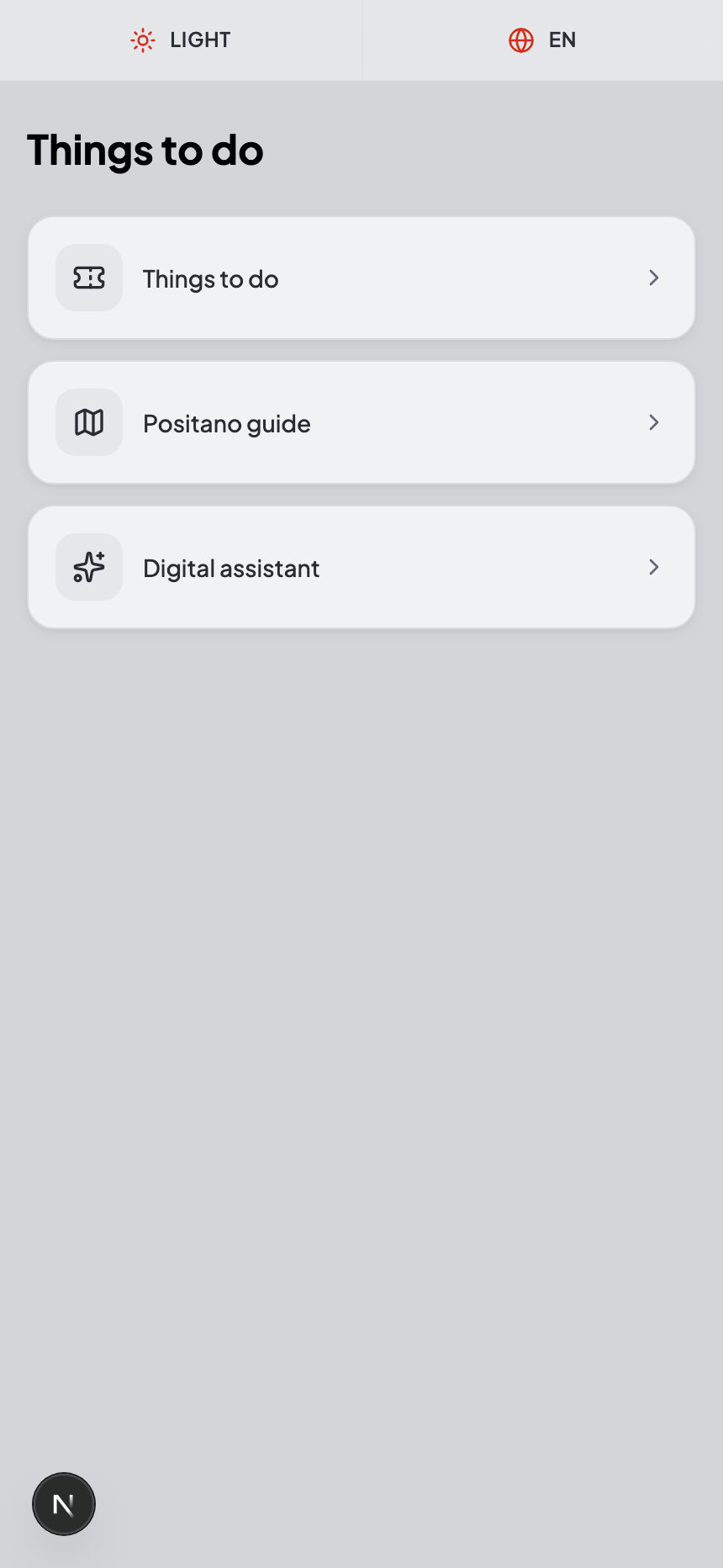This screenshot has width=723, height=1568.
Task: Open the Positano guide entry
Action: pyautogui.click(x=361, y=422)
